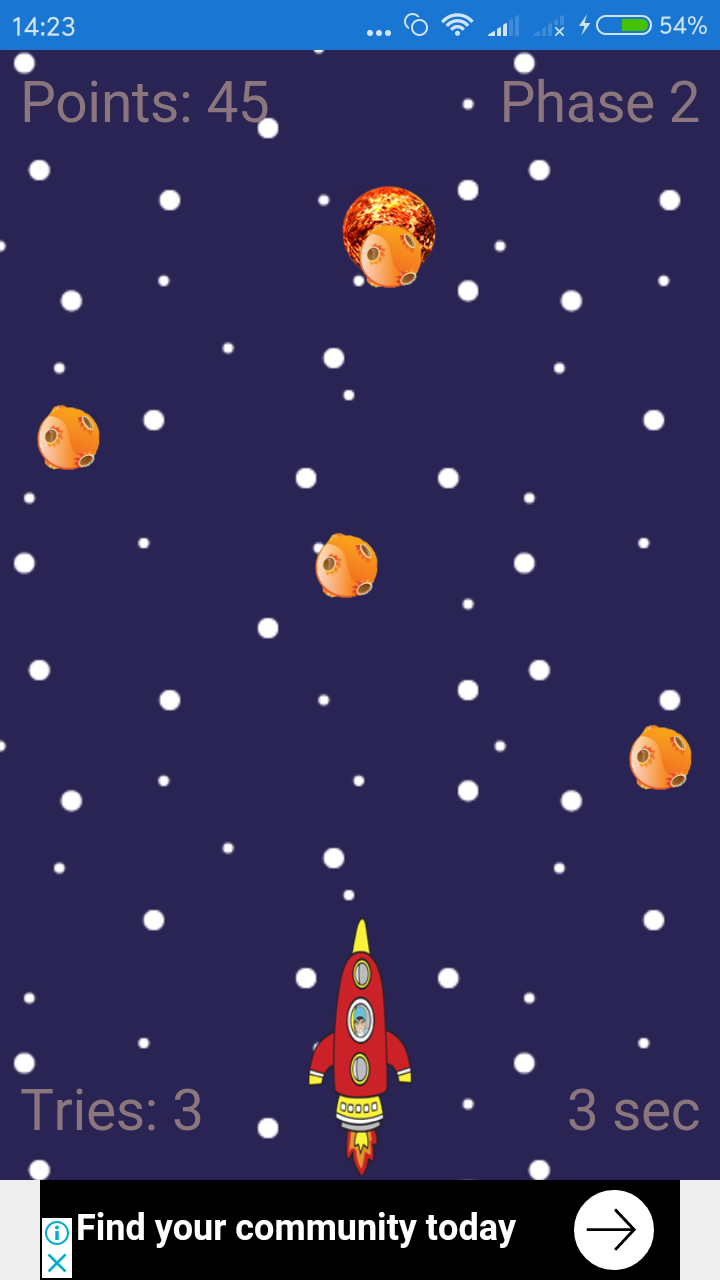The width and height of the screenshot is (720, 1280).
Task: Tap the 'Find your community today' ad
Action: [x=296, y=1228]
